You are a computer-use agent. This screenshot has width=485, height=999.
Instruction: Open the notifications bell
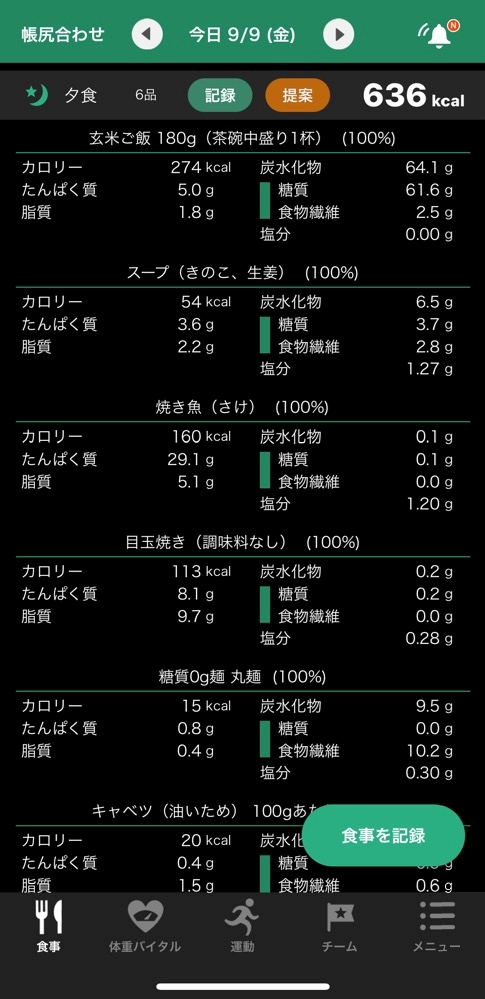[438, 35]
